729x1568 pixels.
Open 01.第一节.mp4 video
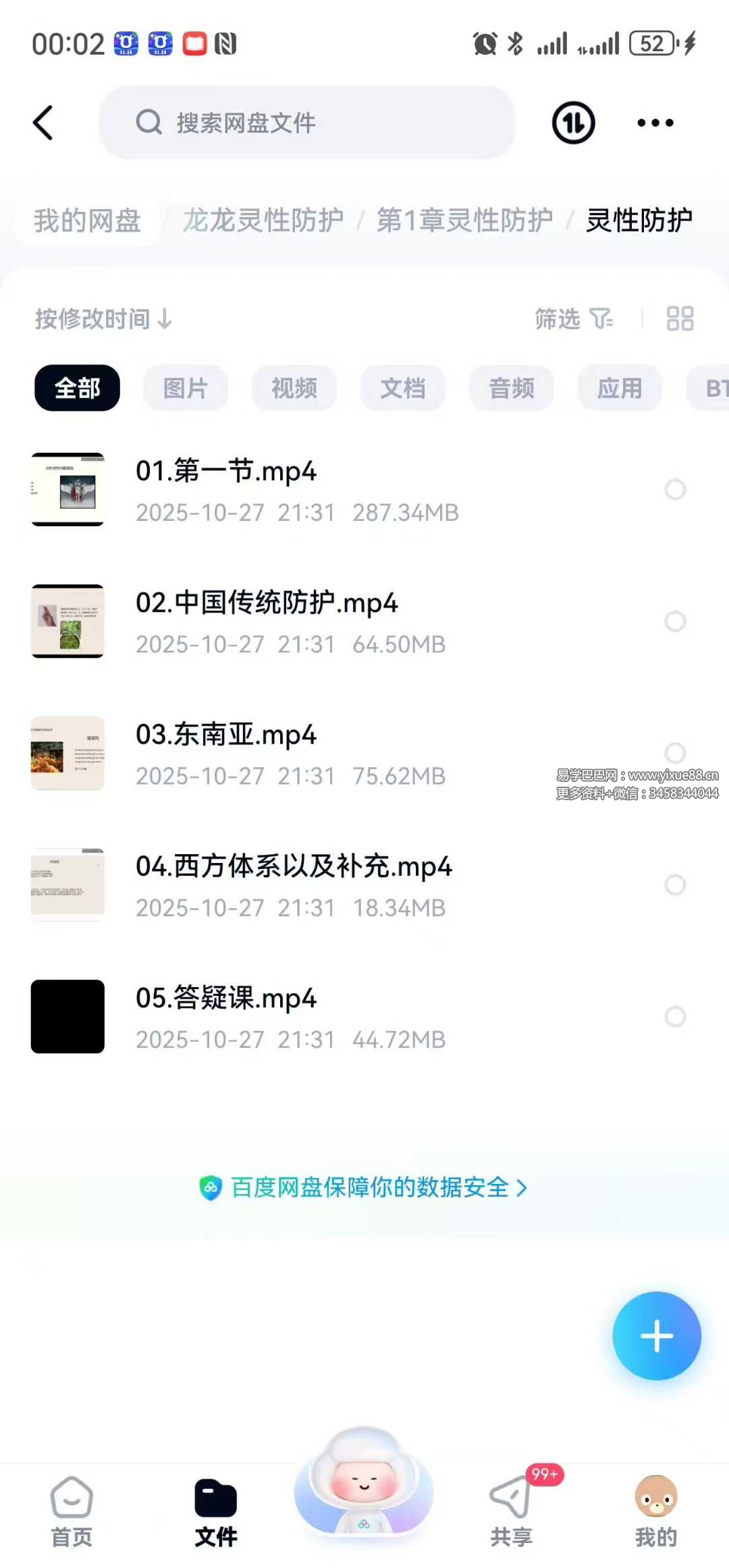point(226,471)
